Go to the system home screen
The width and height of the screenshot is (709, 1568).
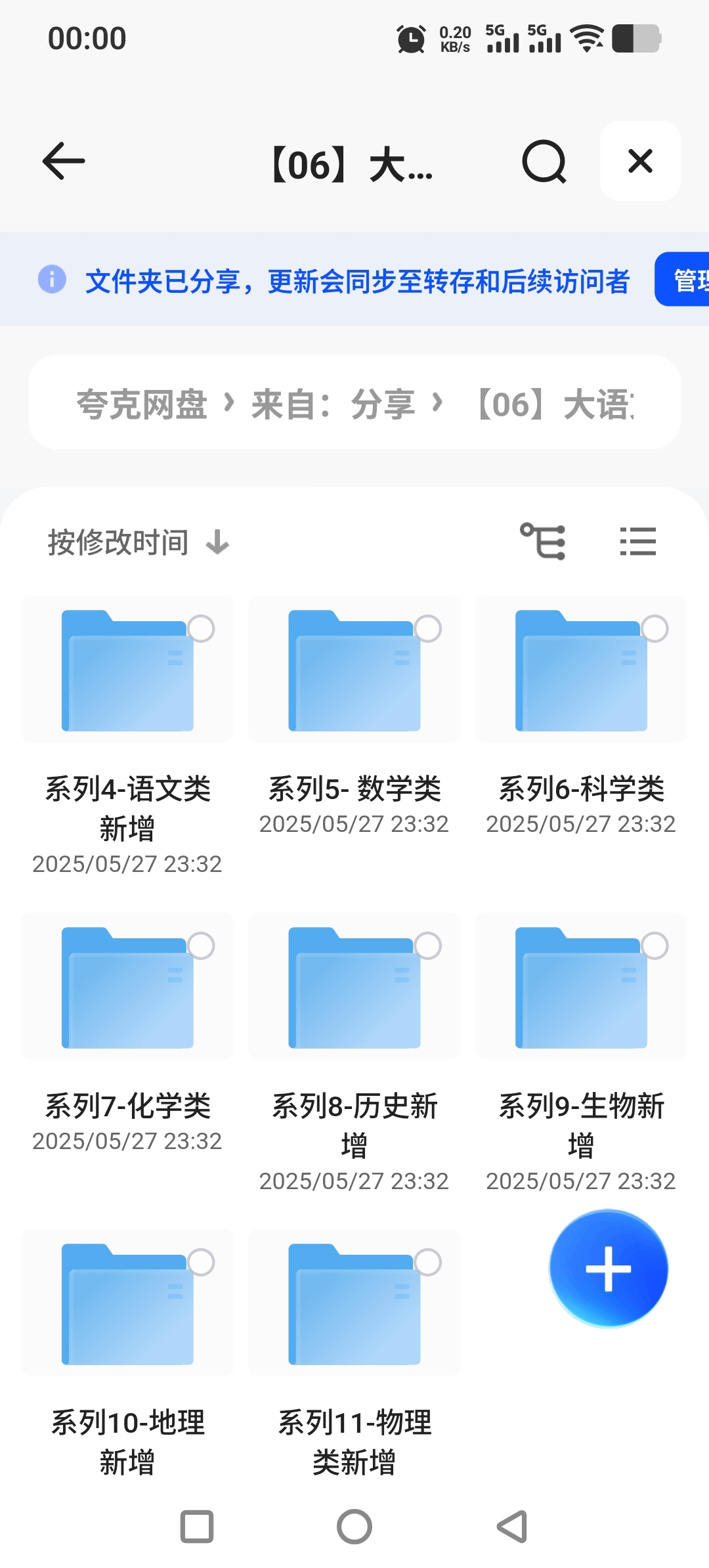click(354, 1527)
